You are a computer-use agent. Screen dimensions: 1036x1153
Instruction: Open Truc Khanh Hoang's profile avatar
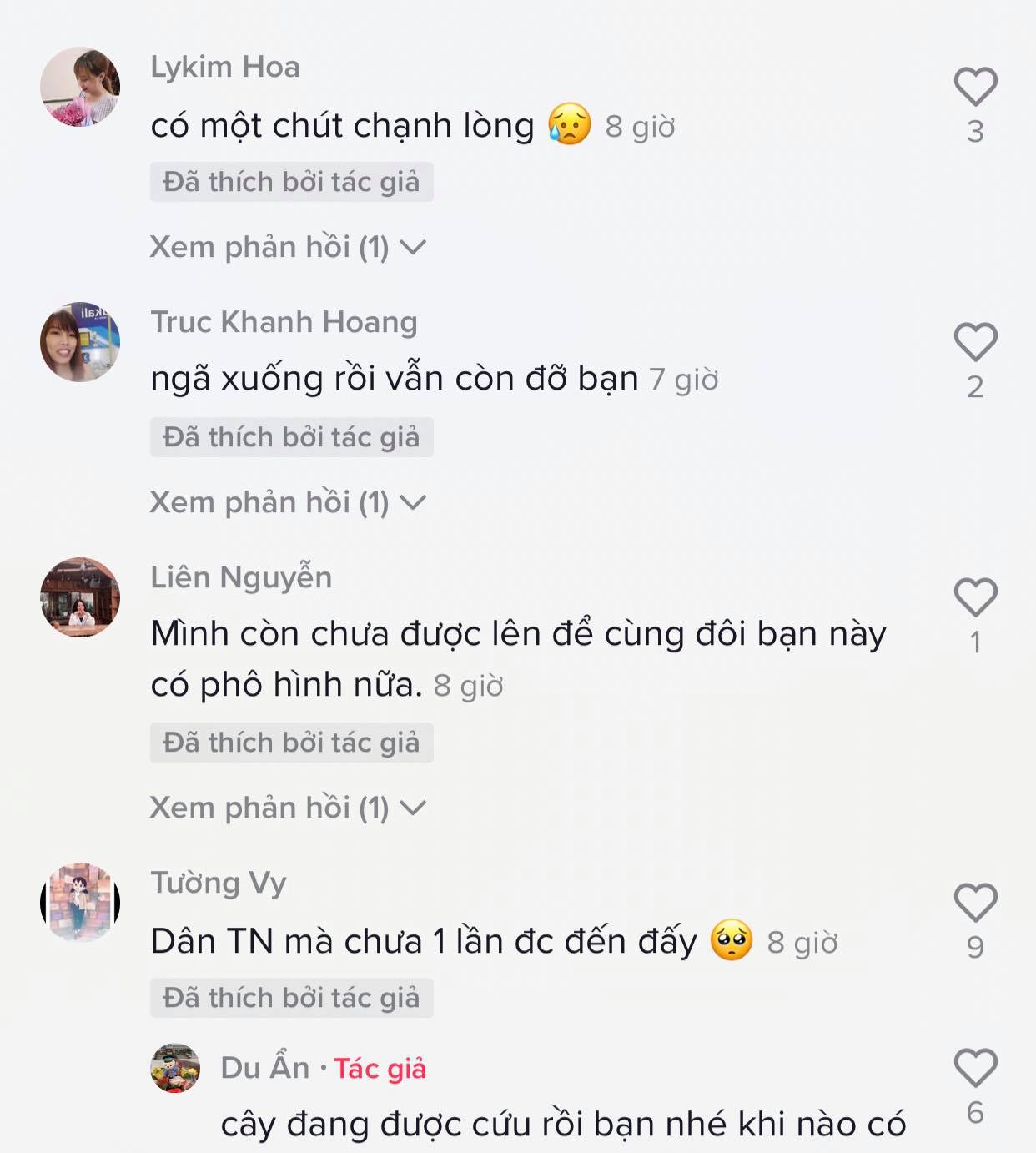tap(81, 342)
